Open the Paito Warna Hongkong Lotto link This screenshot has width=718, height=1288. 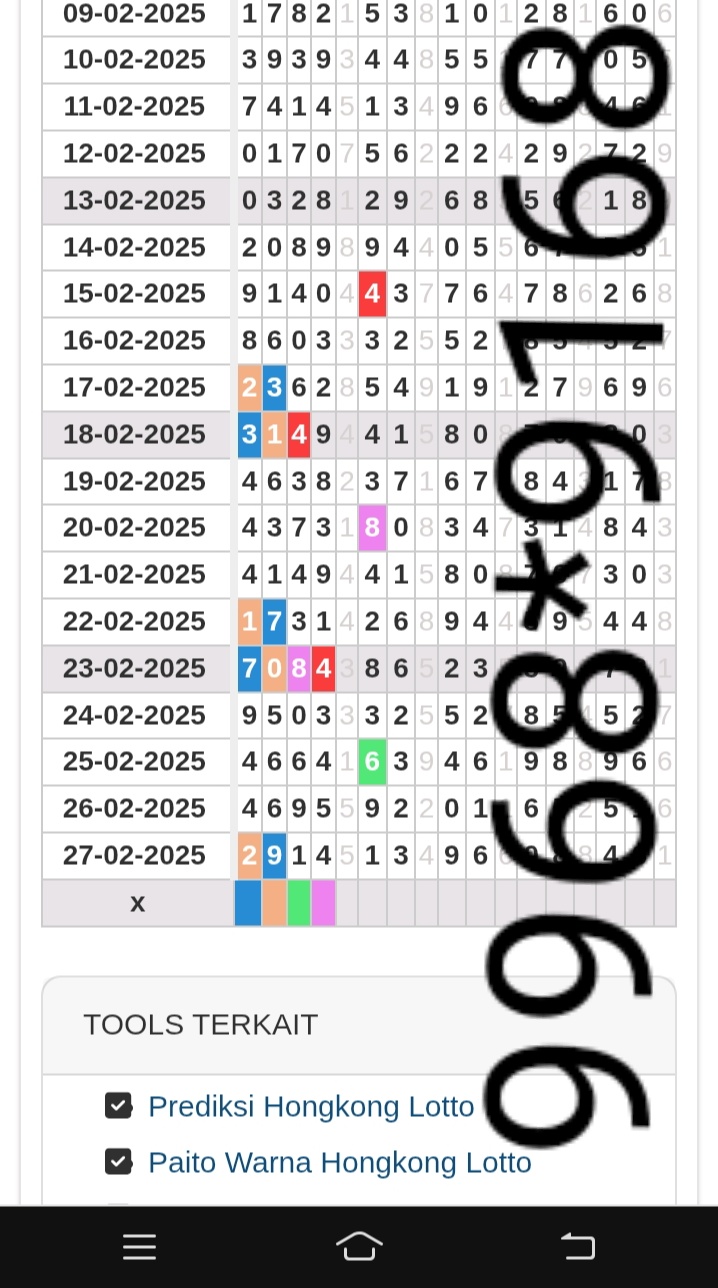click(x=340, y=1162)
